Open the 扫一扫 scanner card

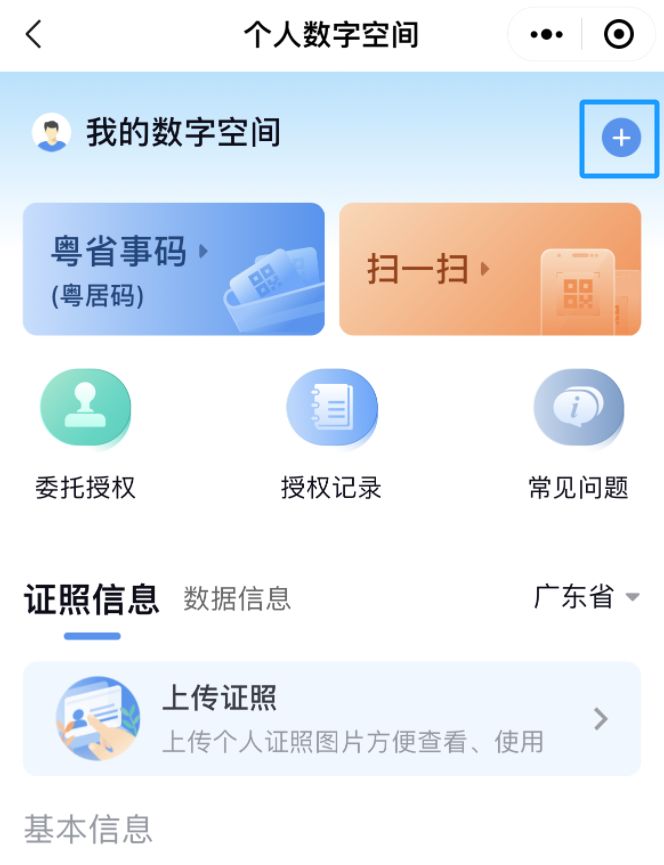point(490,269)
